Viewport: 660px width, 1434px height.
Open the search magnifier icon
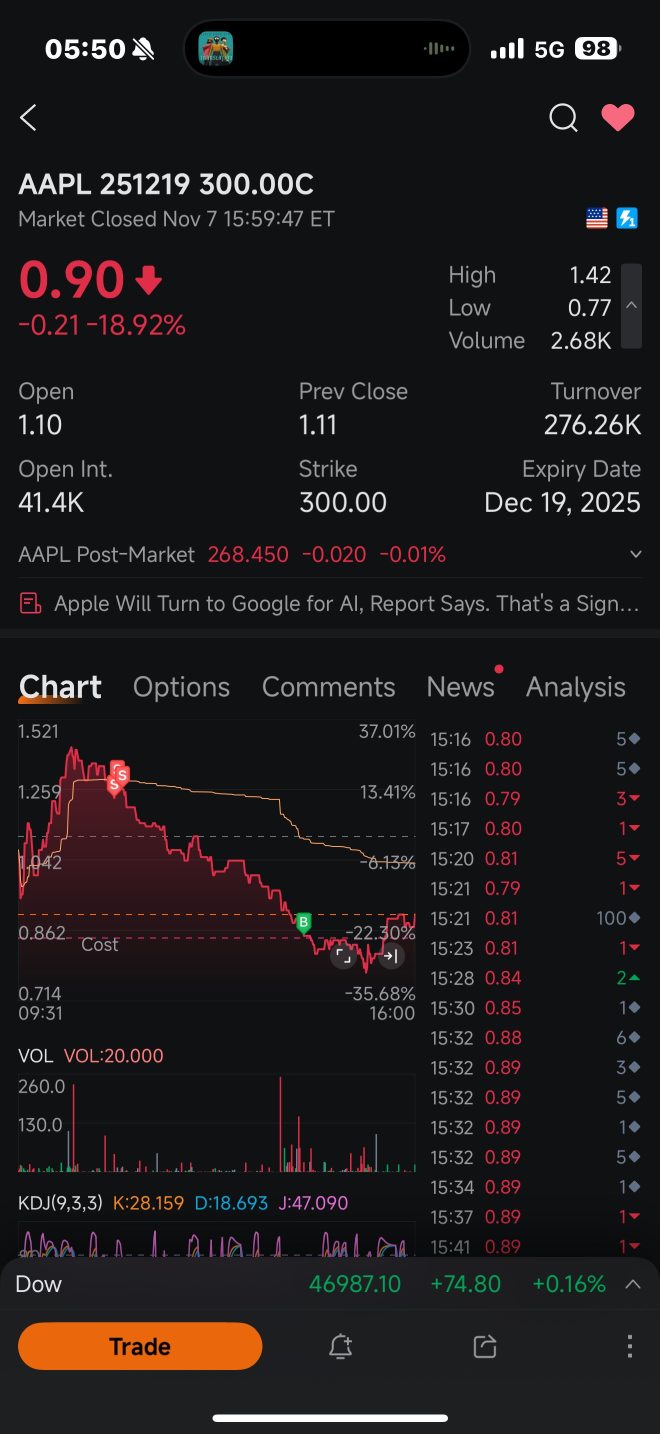coord(563,118)
